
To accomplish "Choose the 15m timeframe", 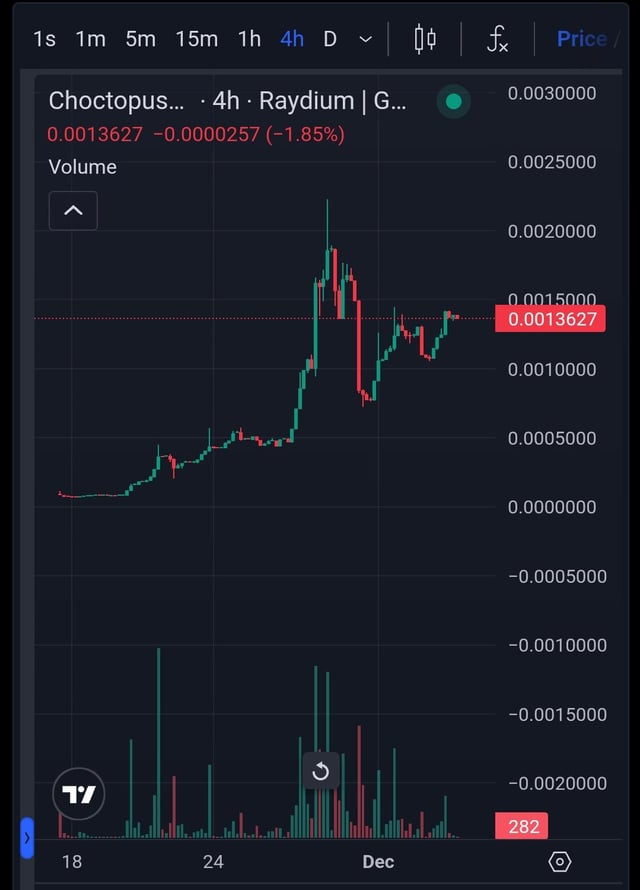I will [196, 39].
